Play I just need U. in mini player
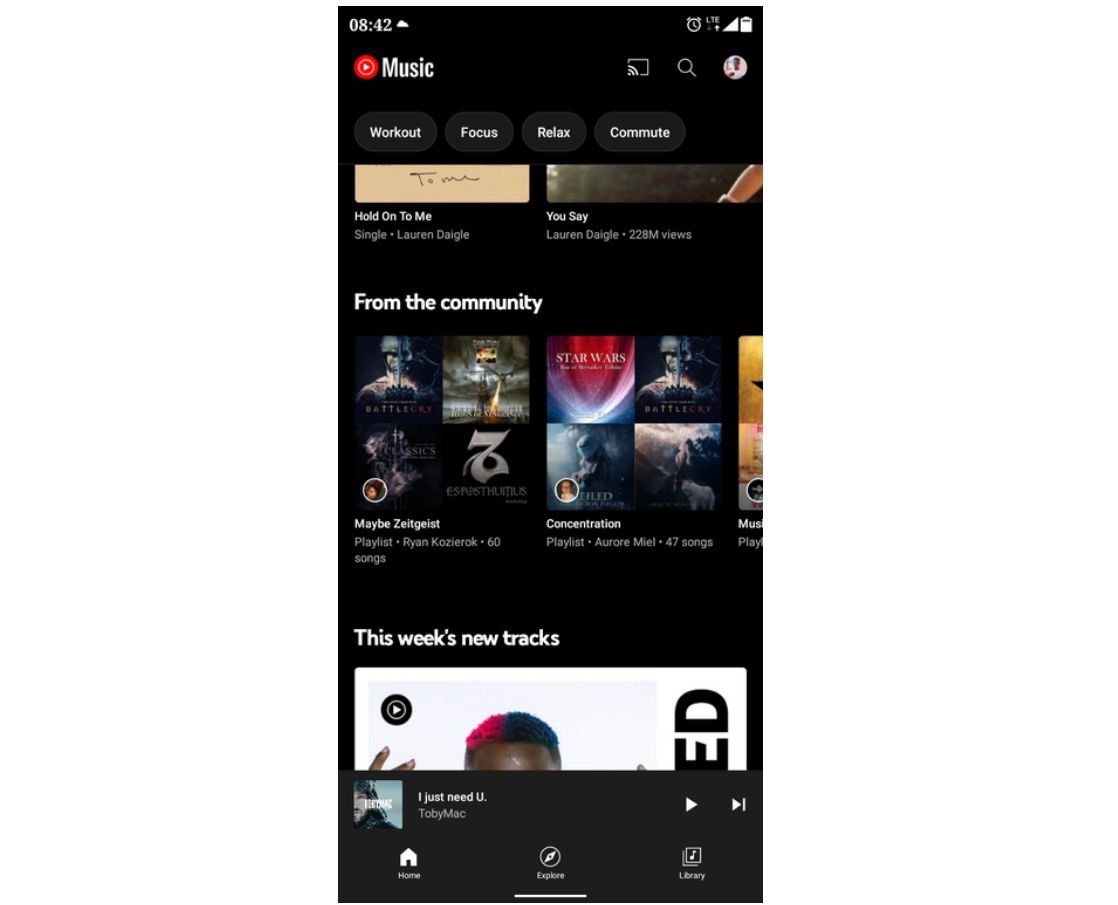 [x=691, y=804]
